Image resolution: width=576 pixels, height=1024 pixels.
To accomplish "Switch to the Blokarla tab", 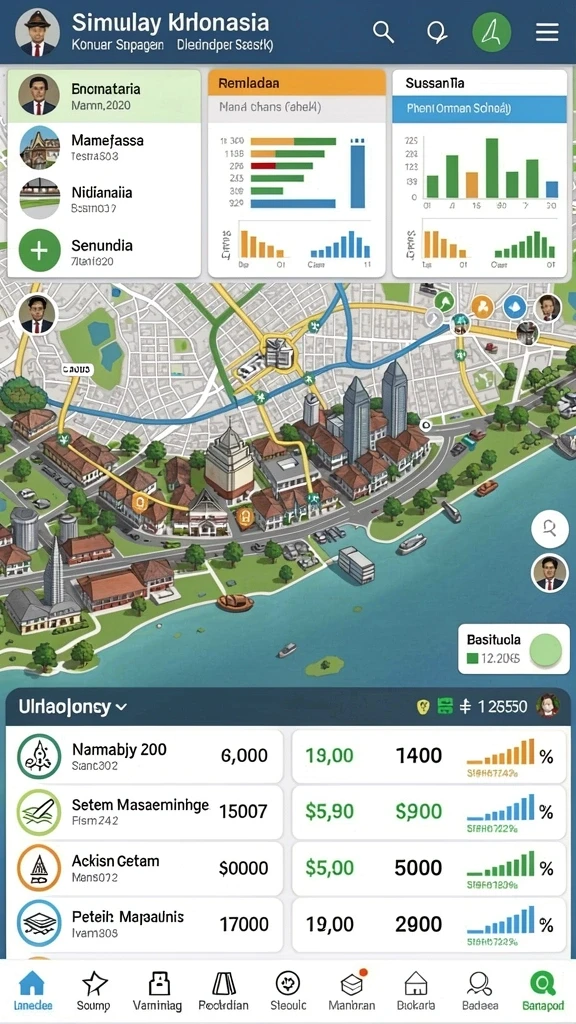I will (416, 991).
